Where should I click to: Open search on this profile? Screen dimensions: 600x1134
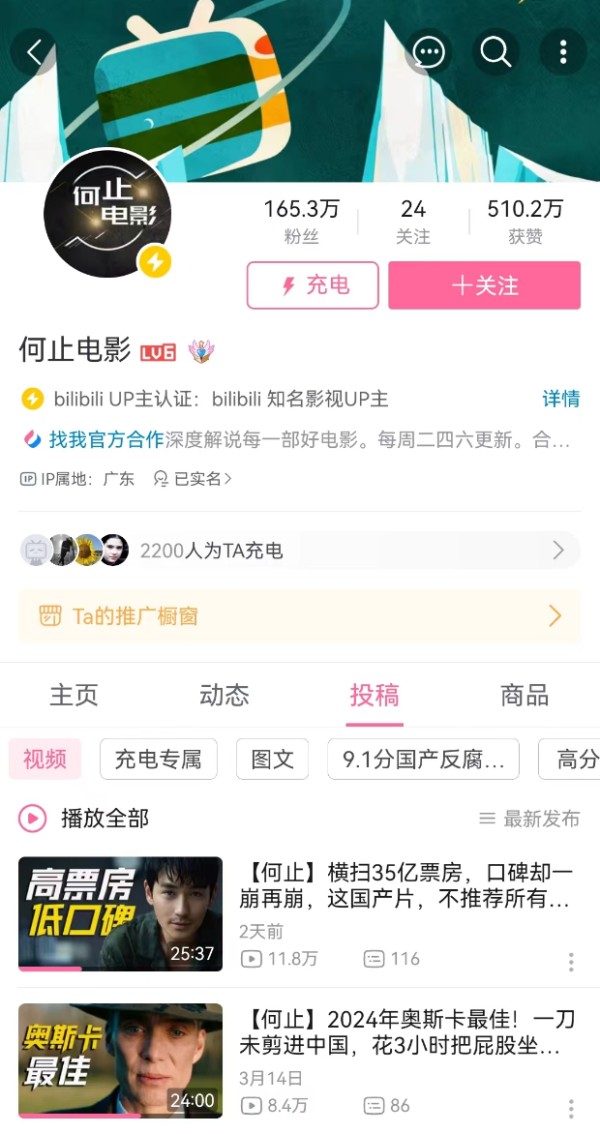[x=496, y=52]
